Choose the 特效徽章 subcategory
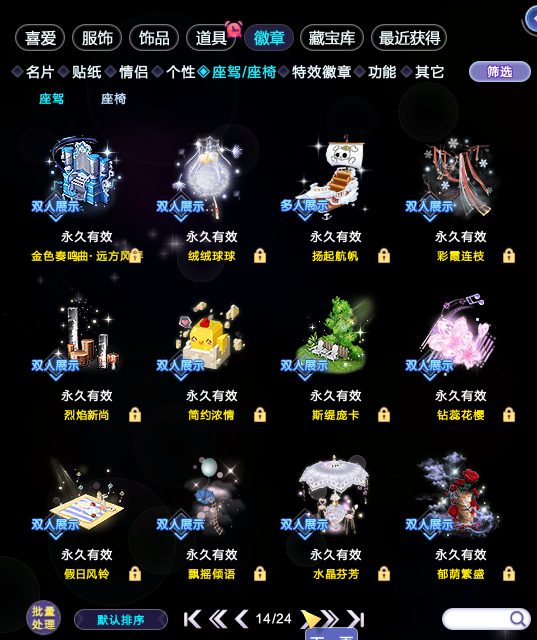Viewport: 537px width, 640px height. (321, 72)
